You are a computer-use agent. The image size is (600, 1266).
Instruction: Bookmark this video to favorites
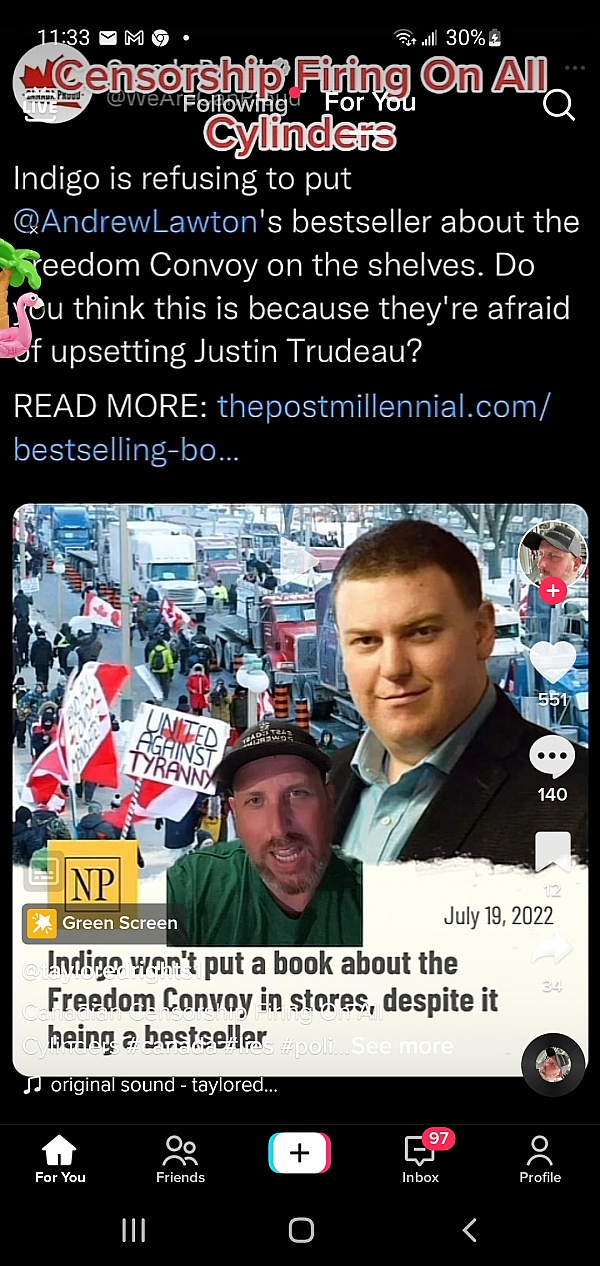[x=552, y=853]
